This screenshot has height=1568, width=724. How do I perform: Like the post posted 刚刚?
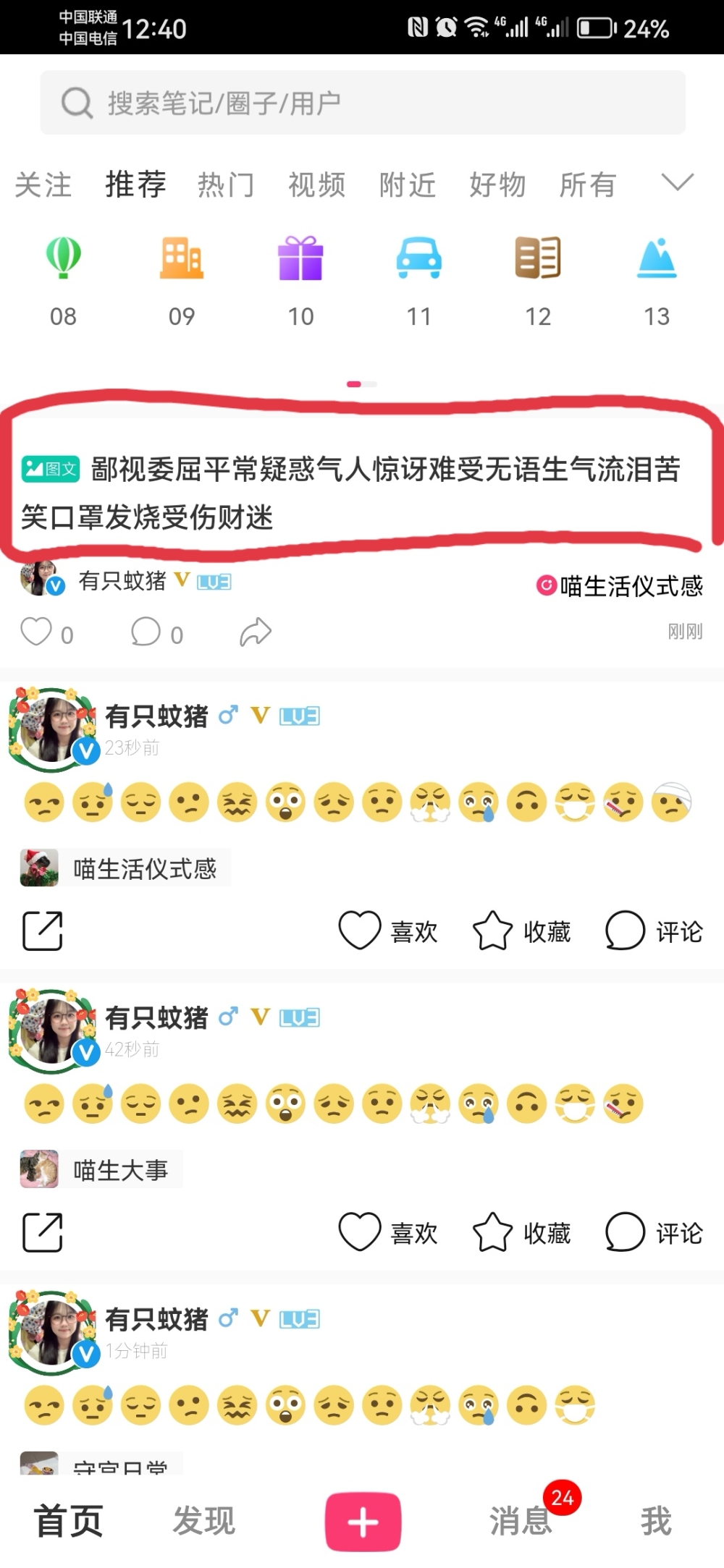[36, 632]
